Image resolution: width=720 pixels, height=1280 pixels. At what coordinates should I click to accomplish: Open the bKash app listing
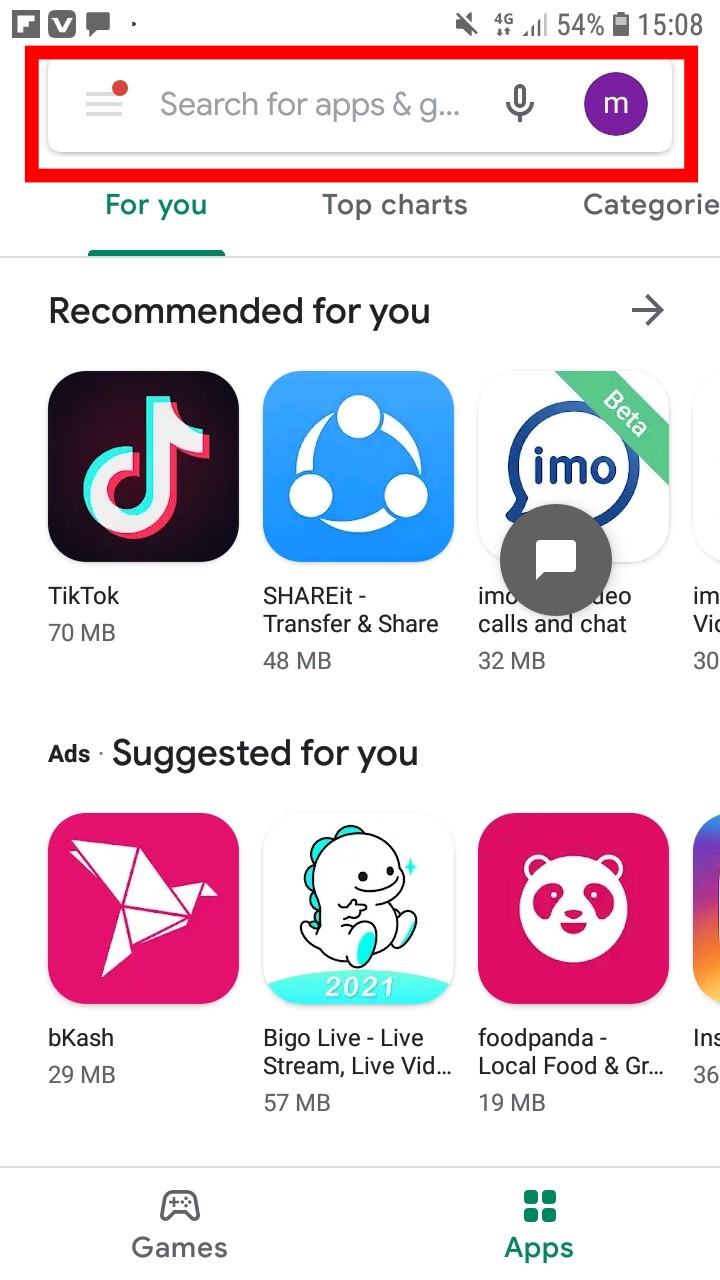[143, 908]
